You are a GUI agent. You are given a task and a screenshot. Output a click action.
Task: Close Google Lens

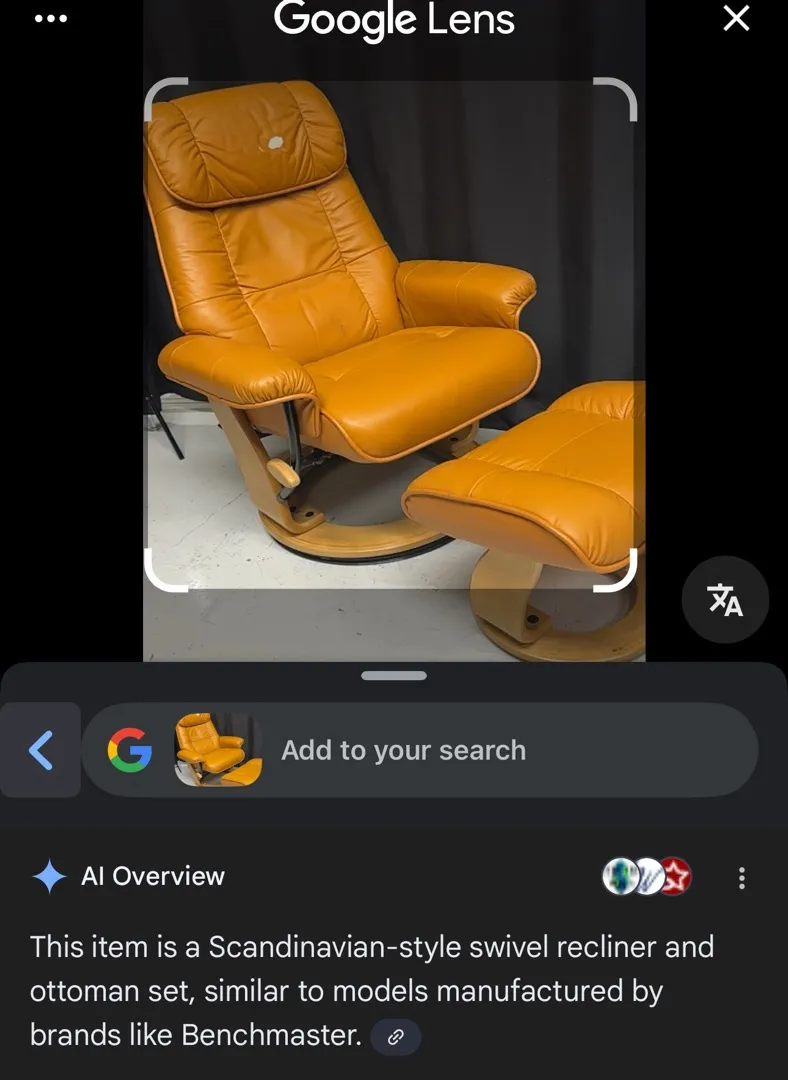tap(736, 18)
